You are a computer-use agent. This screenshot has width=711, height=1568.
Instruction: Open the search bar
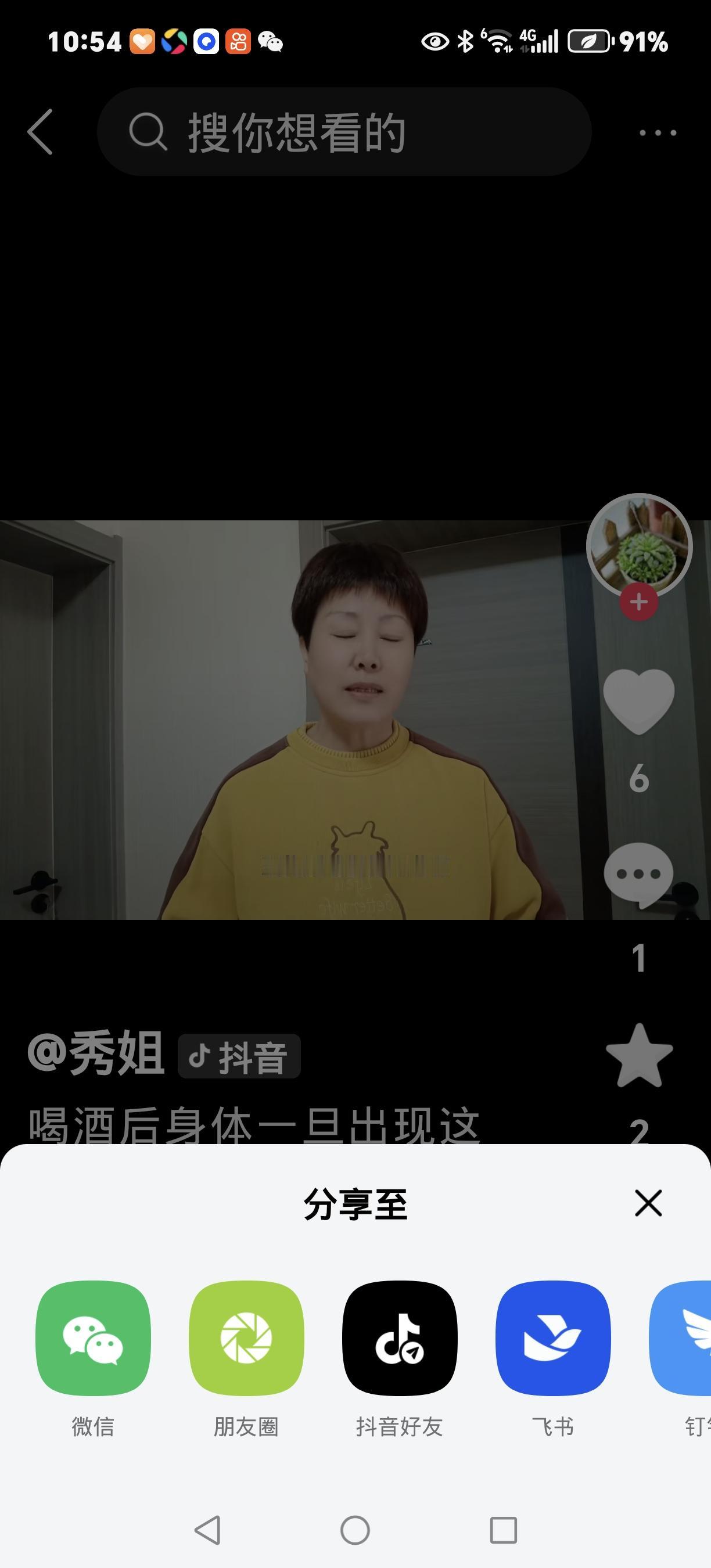344,131
